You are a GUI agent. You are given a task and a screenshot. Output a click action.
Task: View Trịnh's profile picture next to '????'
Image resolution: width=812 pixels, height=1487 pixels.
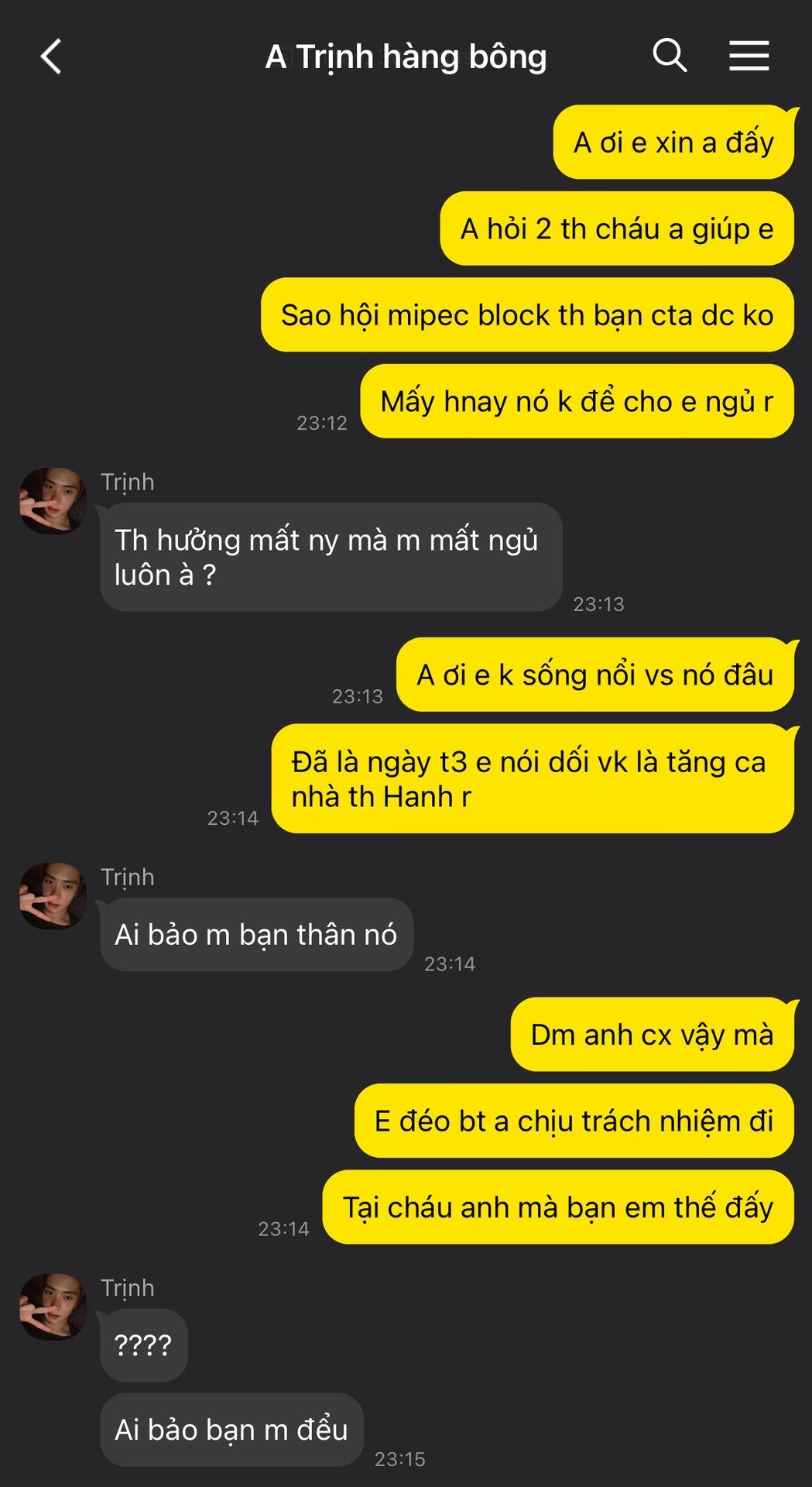pos(53,1307)
